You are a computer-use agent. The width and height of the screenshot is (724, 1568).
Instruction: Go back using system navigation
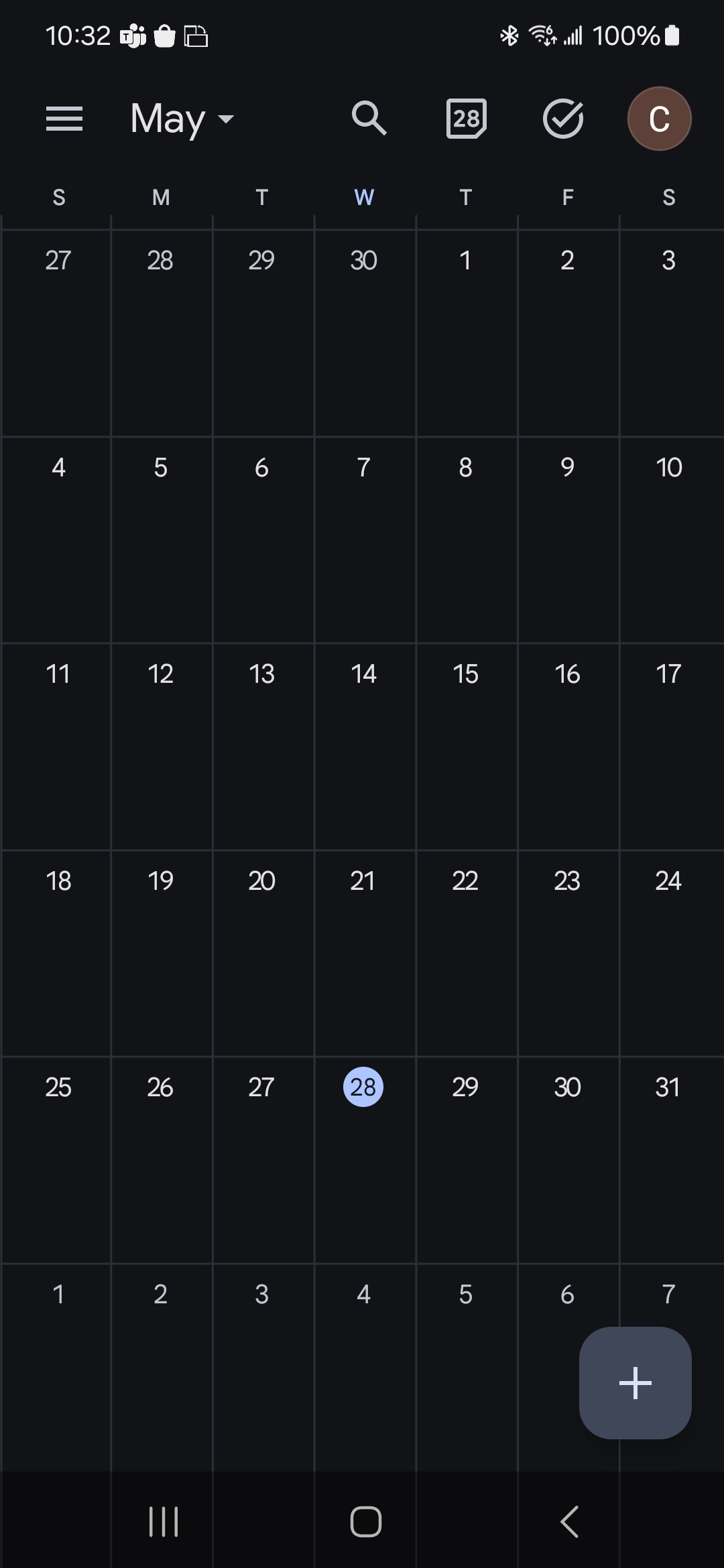point(569,1521)
